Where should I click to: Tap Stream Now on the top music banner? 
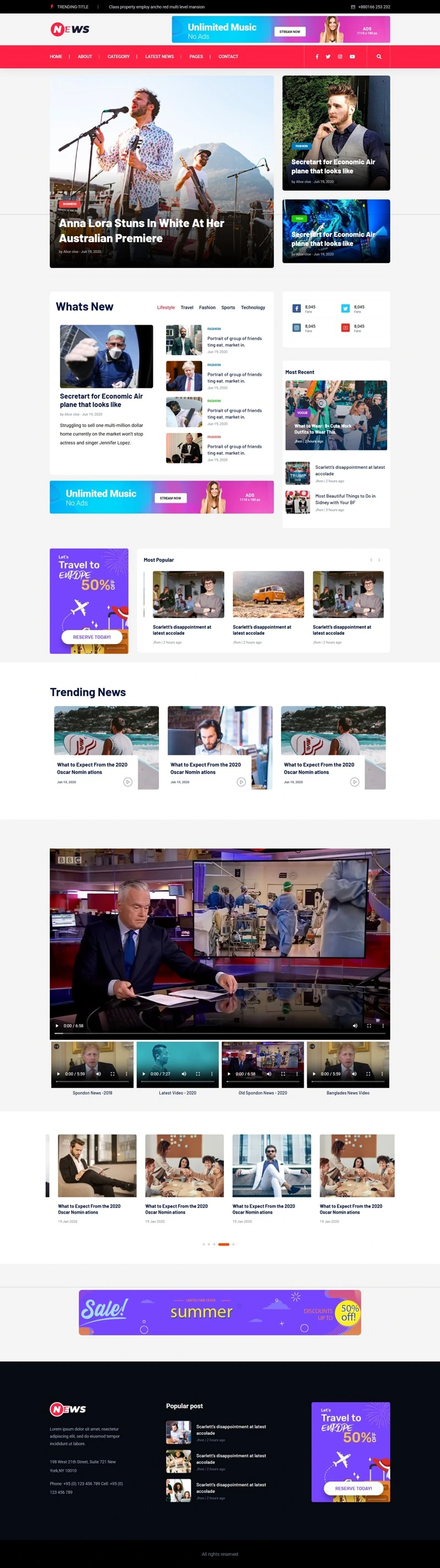click(289, 32)
